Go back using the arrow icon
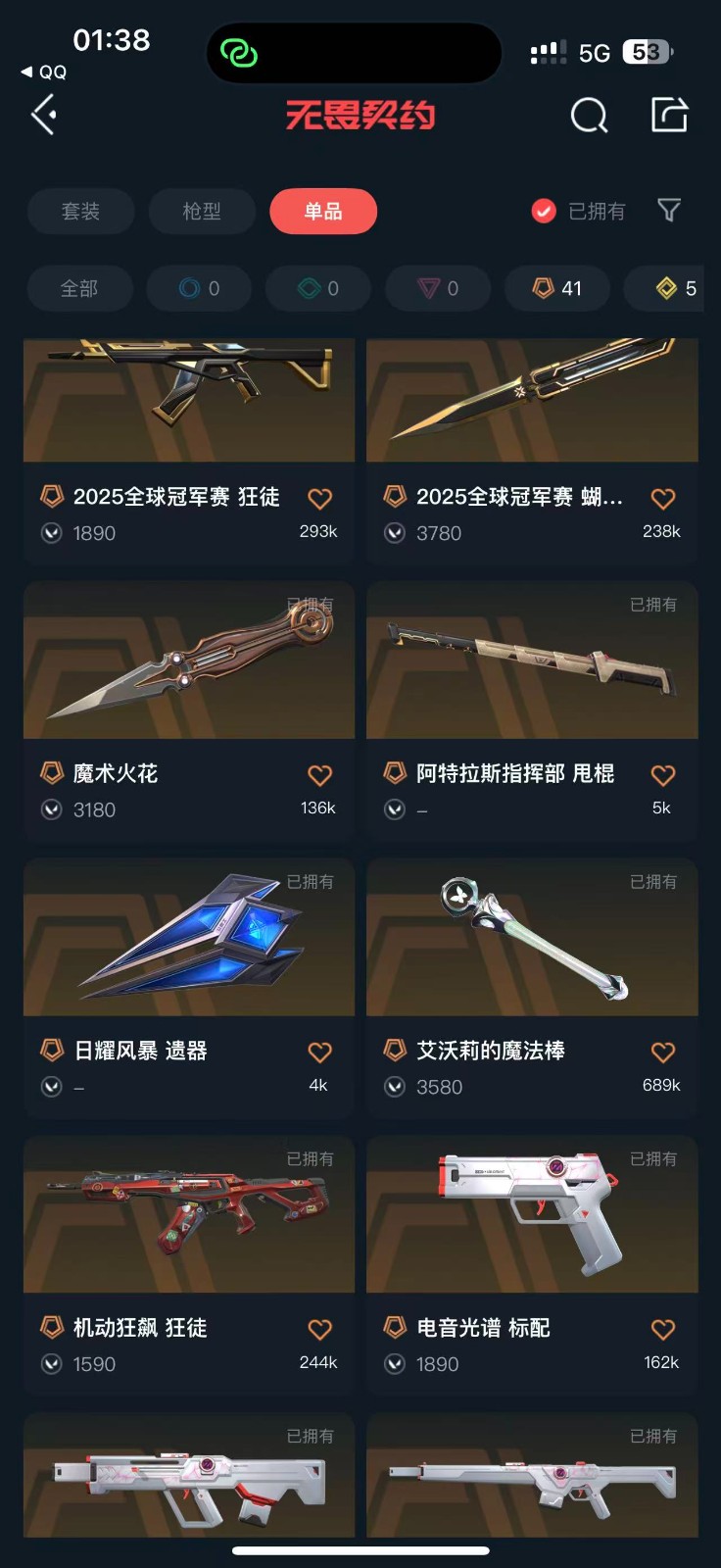Viewport: 721px width, 1568px height. pos(44,116)
